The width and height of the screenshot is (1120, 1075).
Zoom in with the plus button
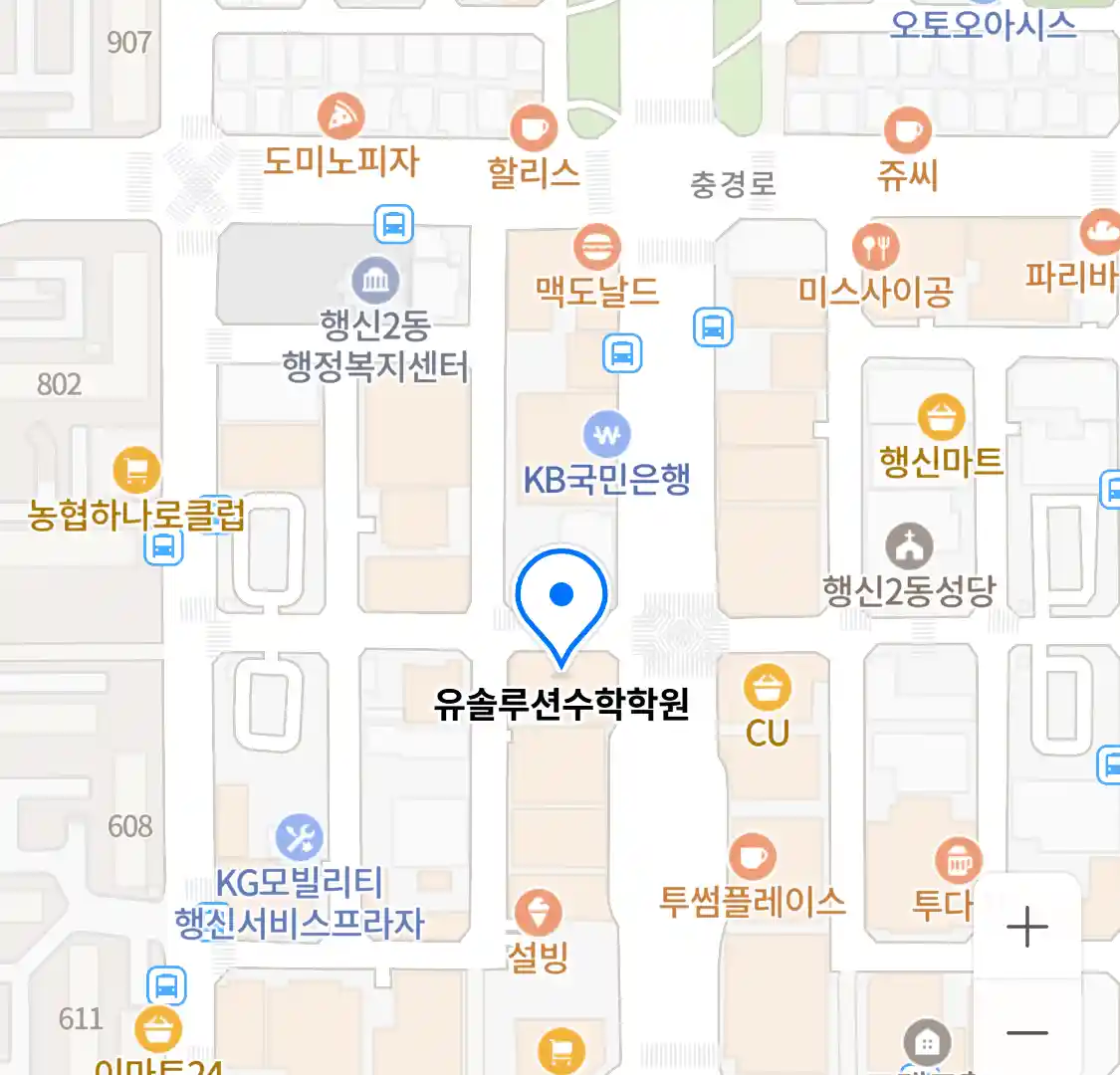[1026, 928]
